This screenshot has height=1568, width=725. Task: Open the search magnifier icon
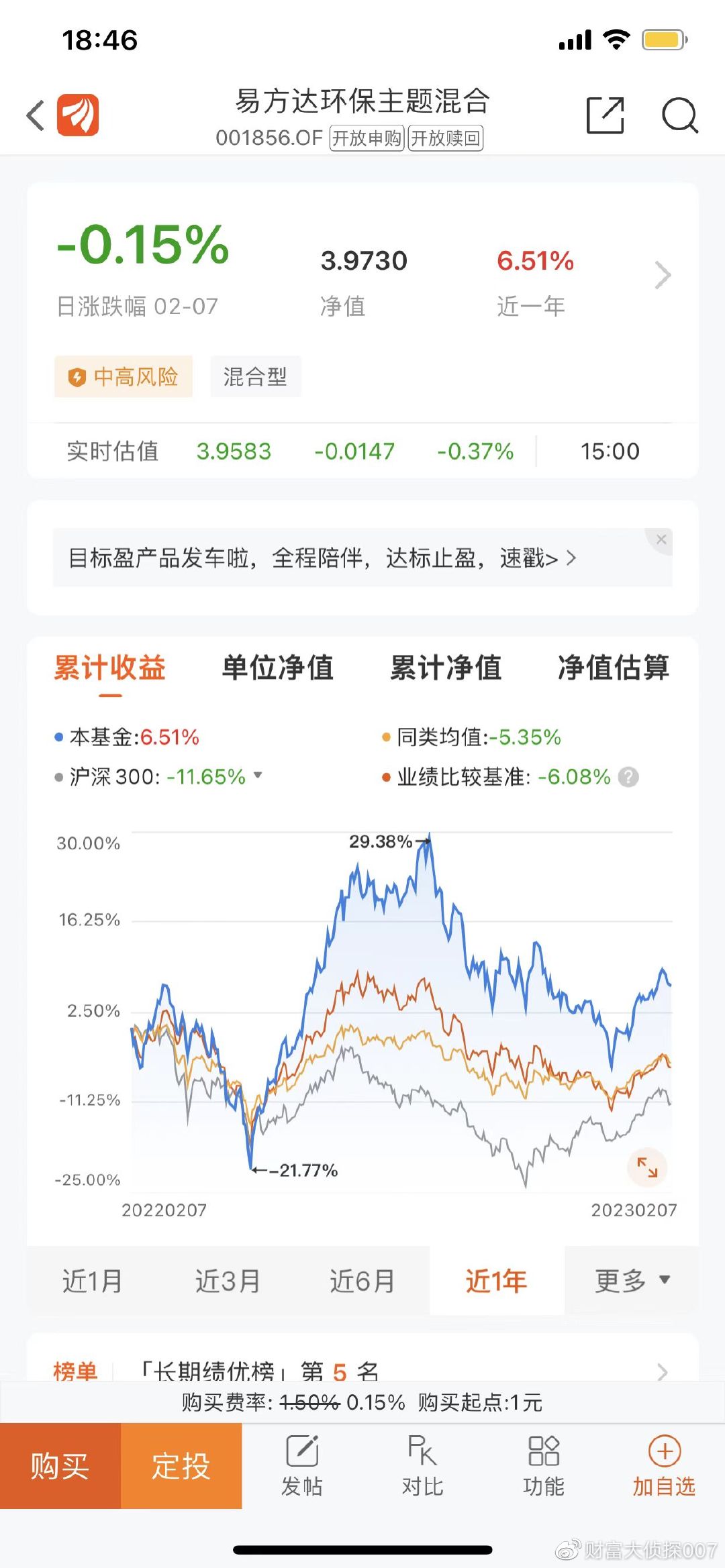tap(679, 115)
